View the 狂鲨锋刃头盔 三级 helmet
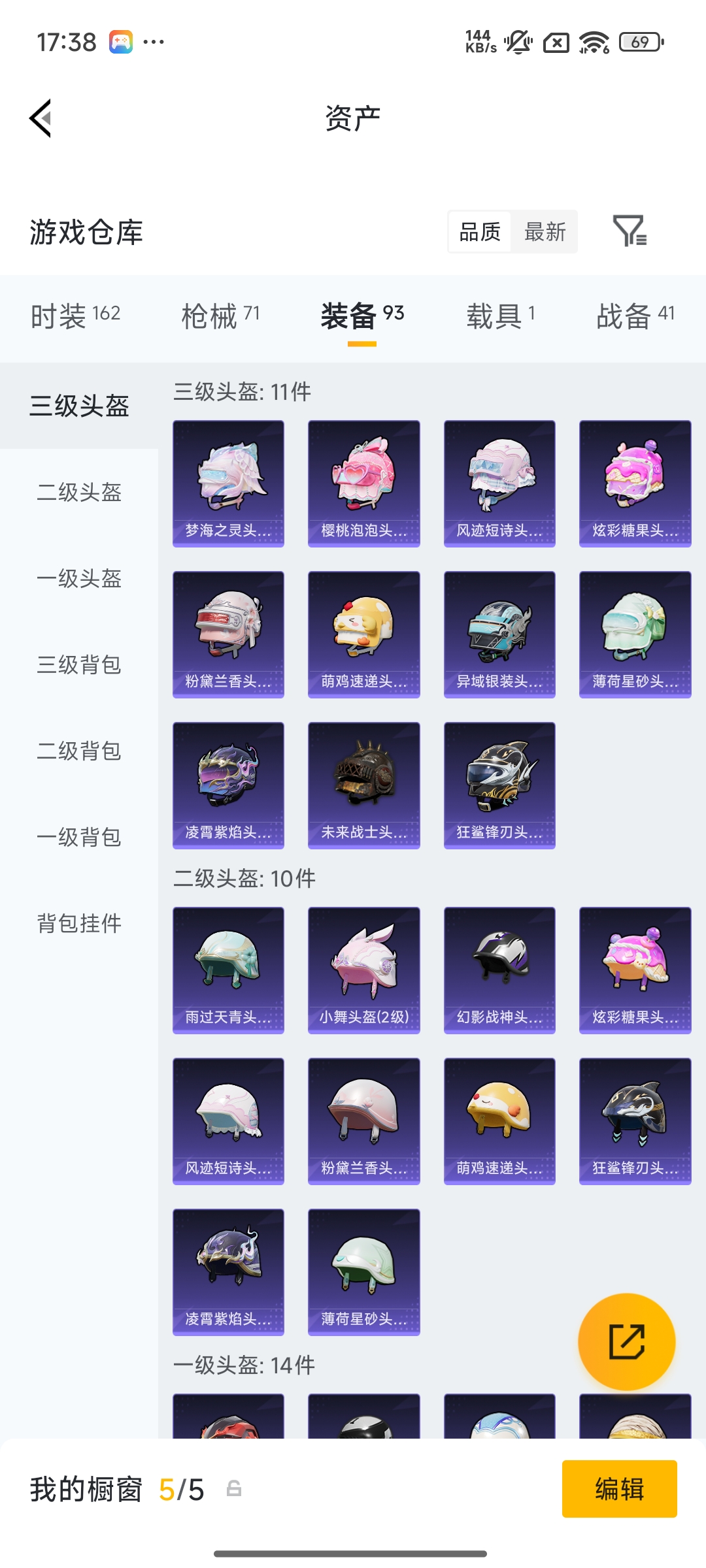Viewport: 706px width, 1568px height. [499, 786]
